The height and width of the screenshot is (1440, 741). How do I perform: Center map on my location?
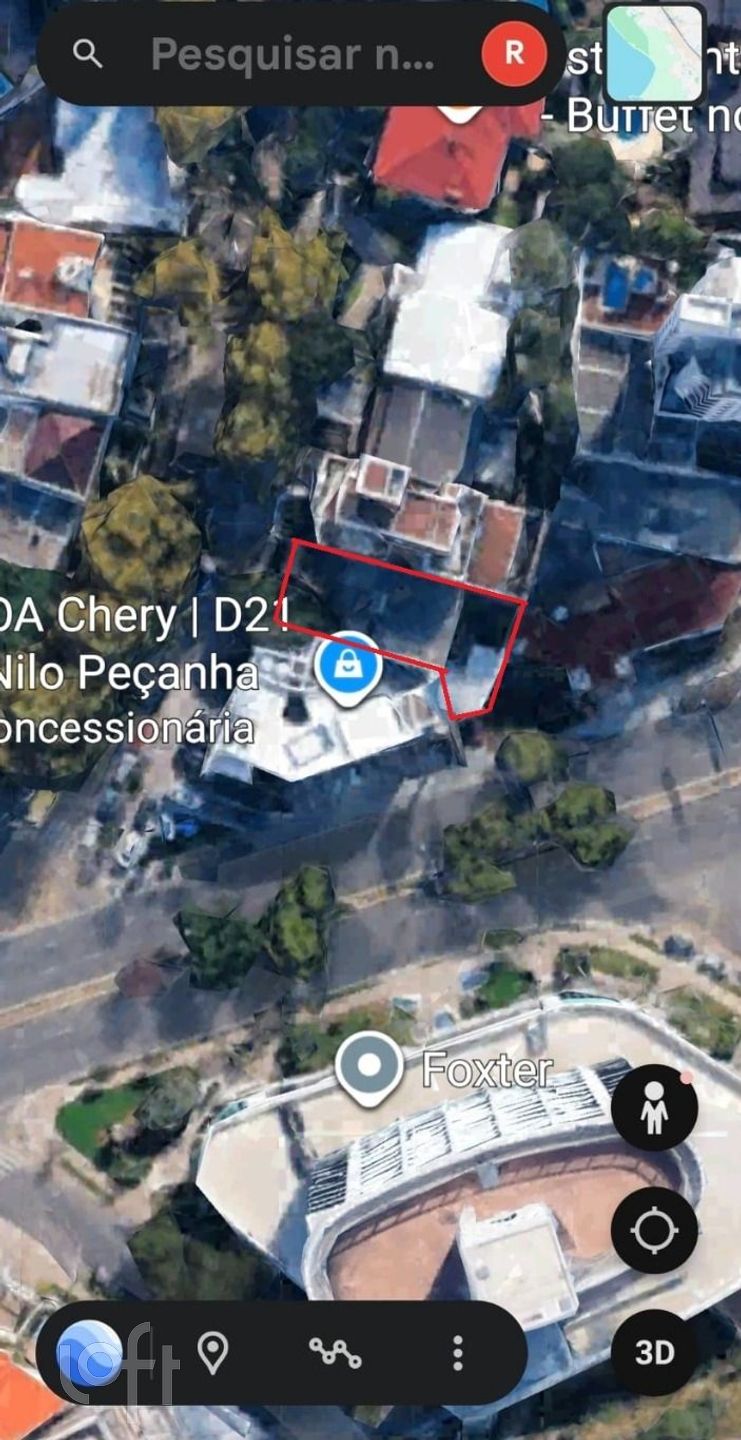pos(654,1229)
